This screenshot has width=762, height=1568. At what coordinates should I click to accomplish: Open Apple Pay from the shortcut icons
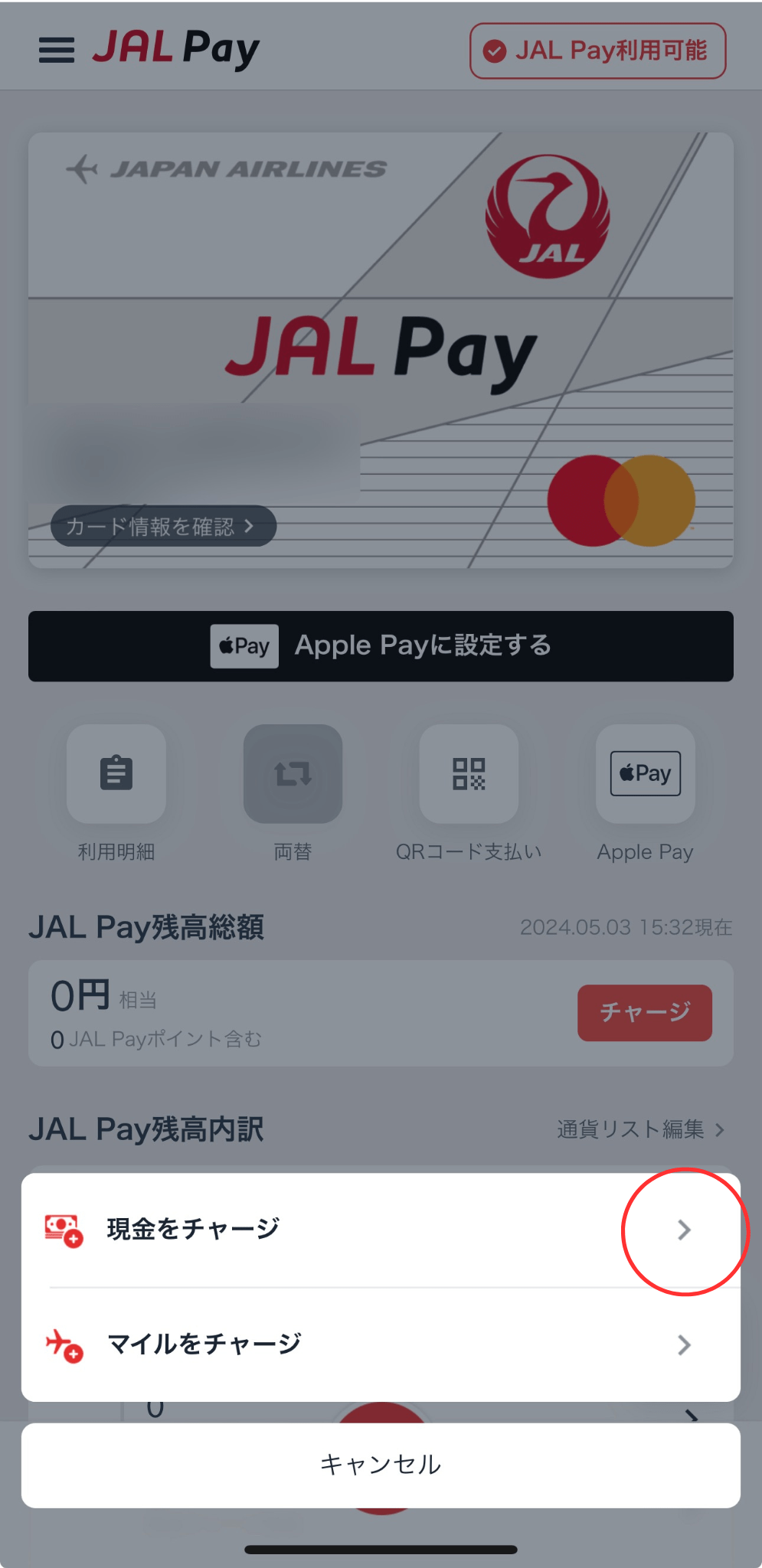point(644,773)
